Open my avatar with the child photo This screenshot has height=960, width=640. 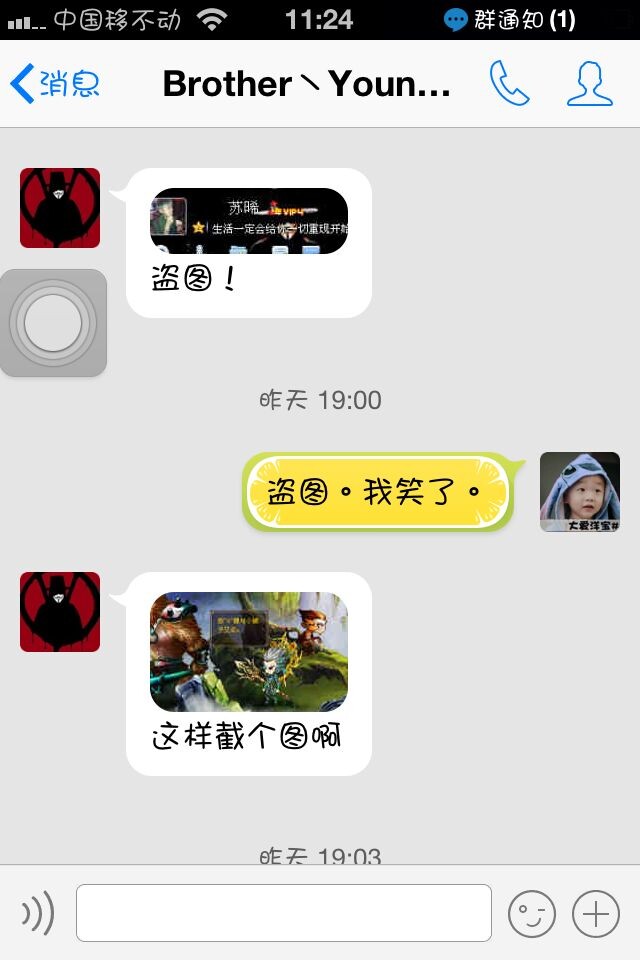click(579, 492)
